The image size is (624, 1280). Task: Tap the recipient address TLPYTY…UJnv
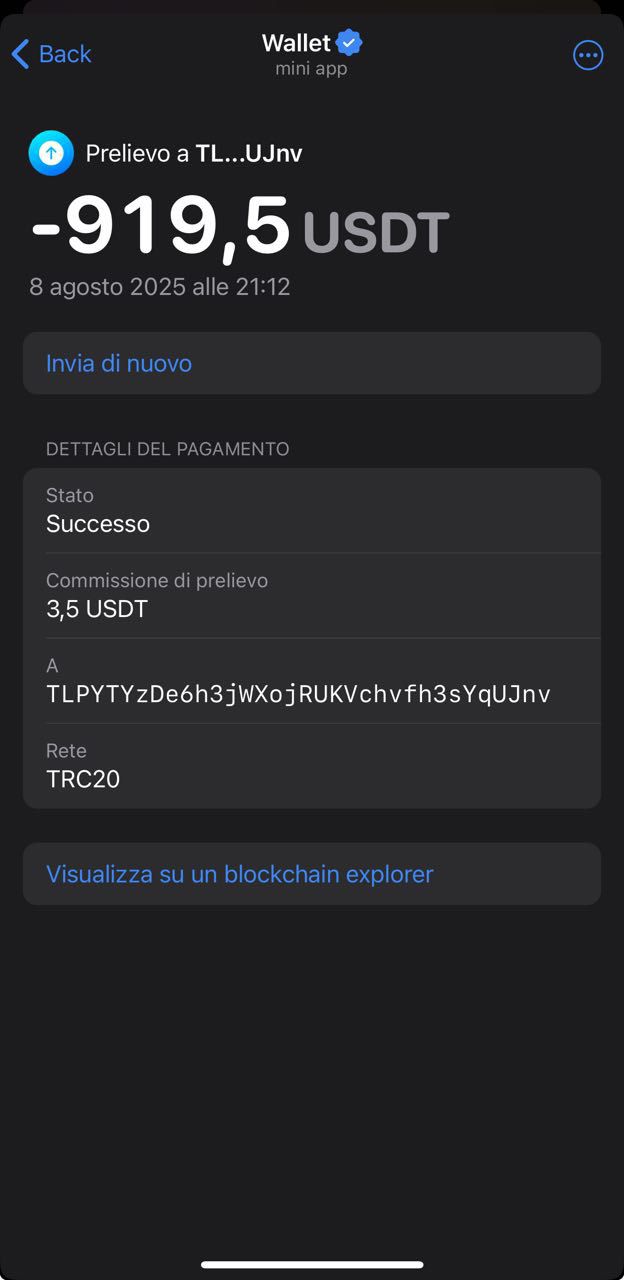pyautogui.click(x=298, y=694)
